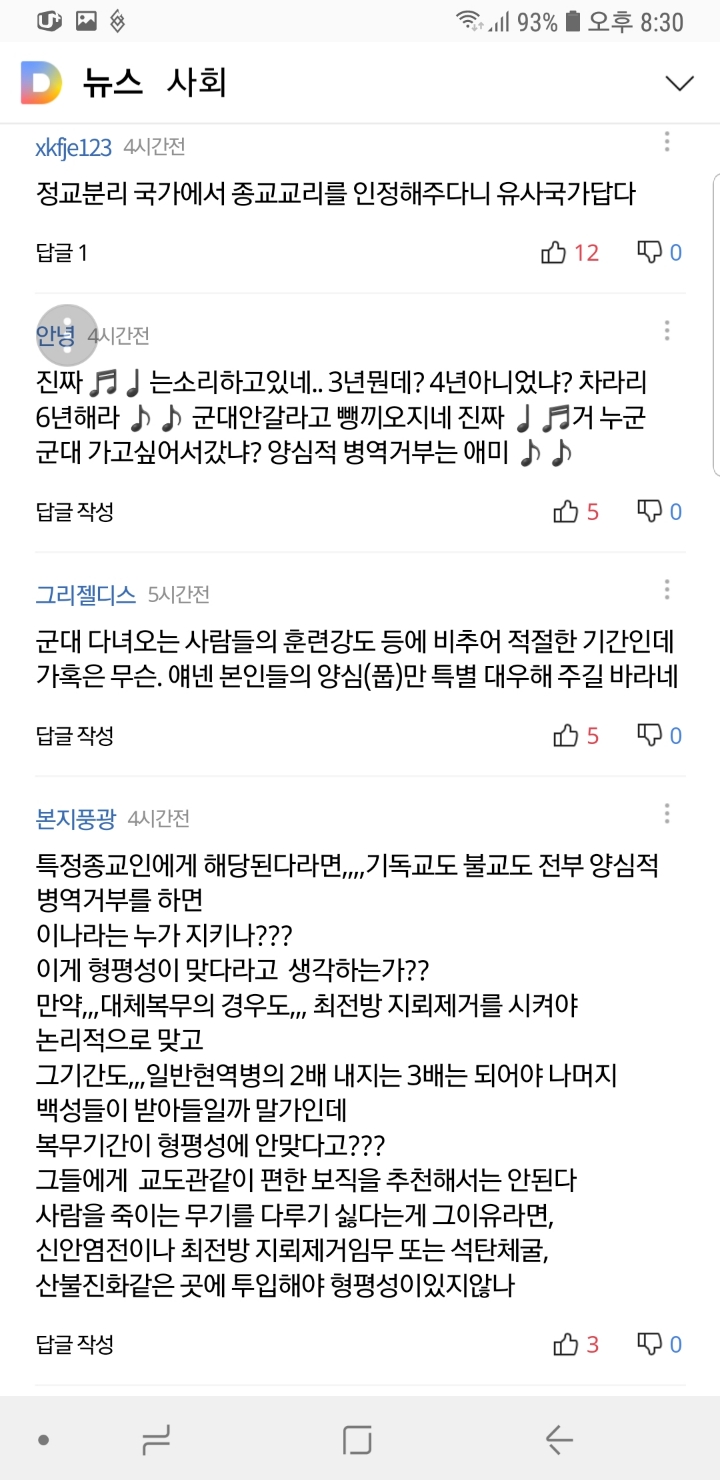Viewport: 720px width, 1480px height.
Task: Like 본지풍광's comment
Action: click(x=576, y=1344)
